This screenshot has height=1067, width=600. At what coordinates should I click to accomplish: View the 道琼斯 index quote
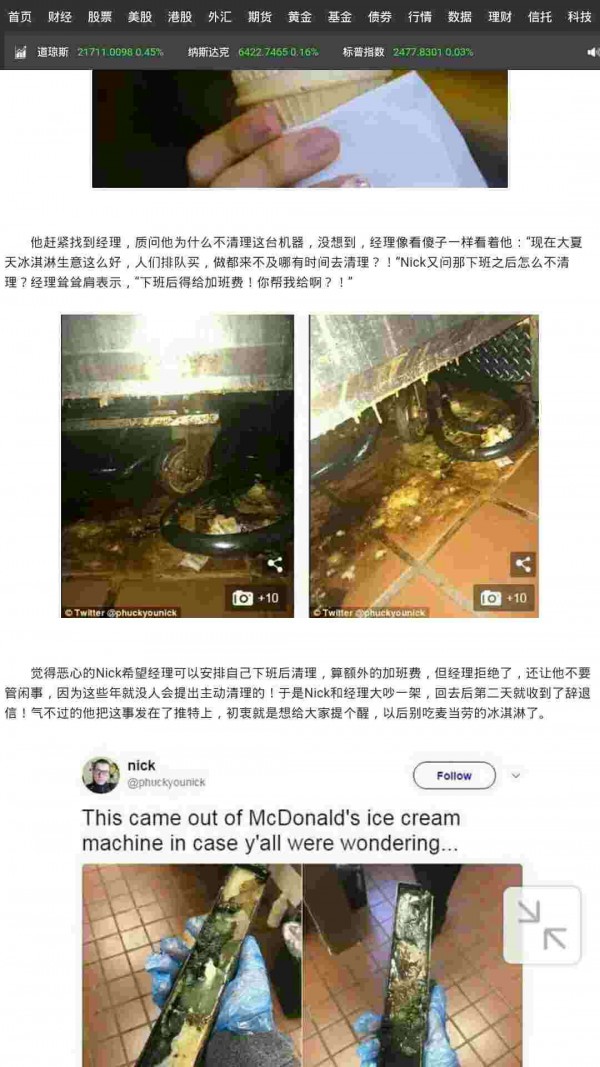point(100,52)
